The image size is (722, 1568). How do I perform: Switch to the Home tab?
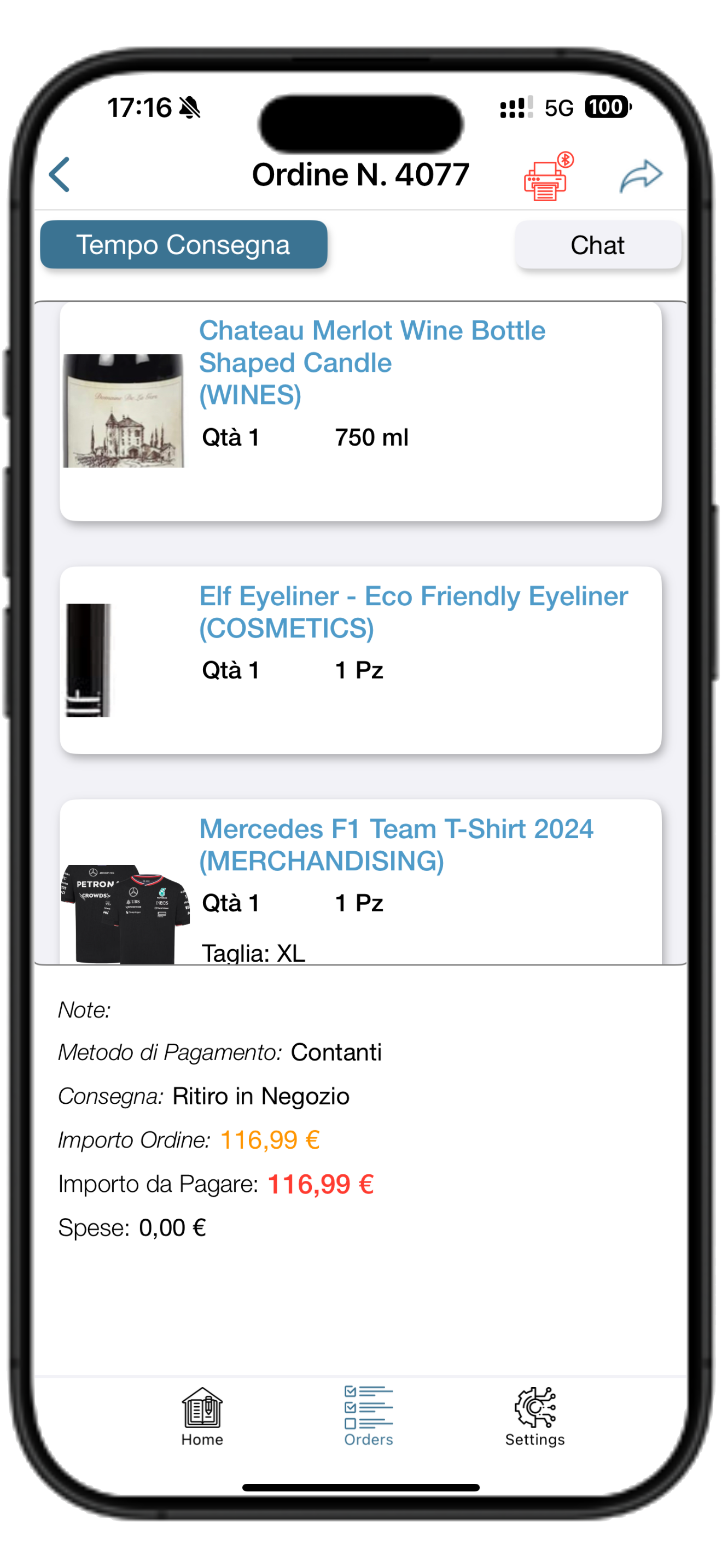click(x=202, y=1417)
